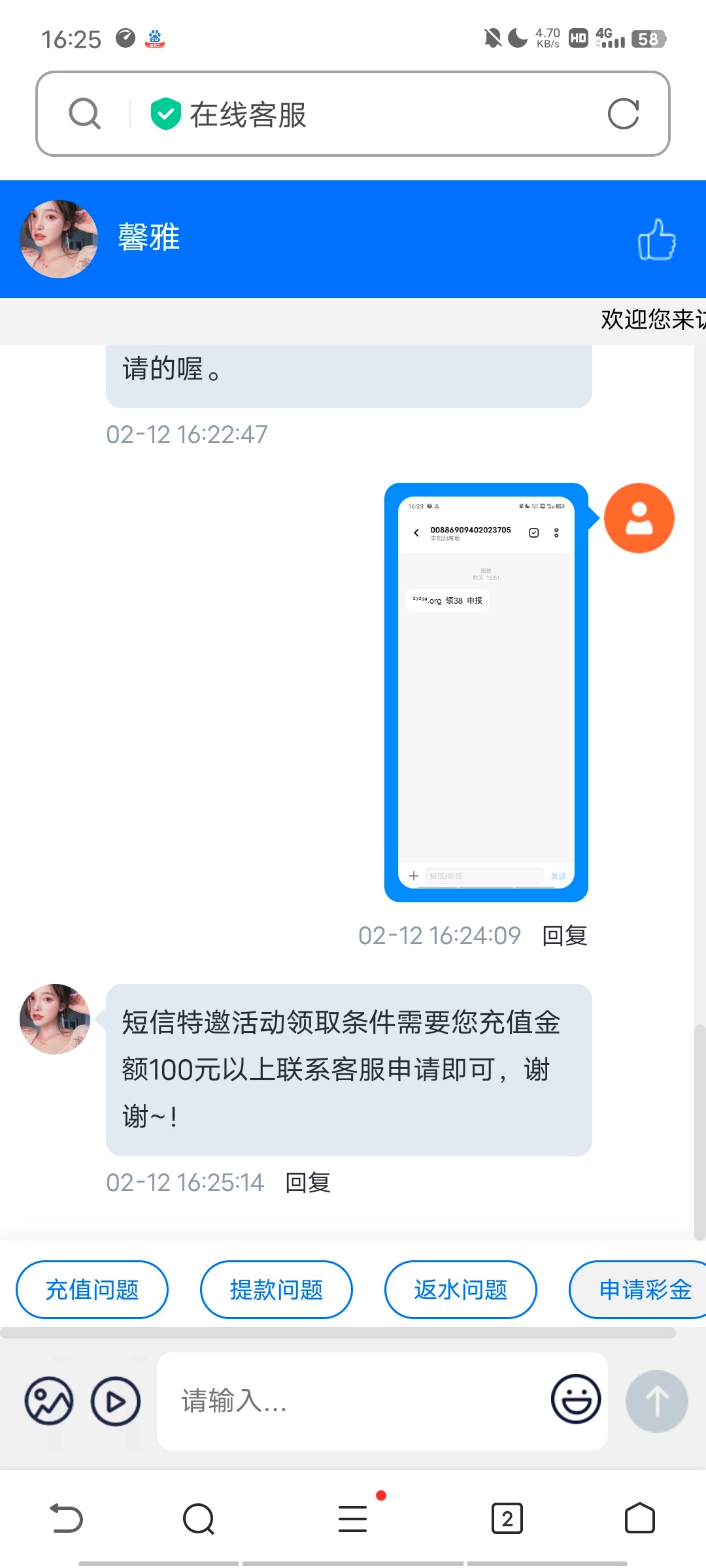Tap the orange user avatar beside the screenshot
The width and height of the screenshot is (706, 1568).
[639, 517]
